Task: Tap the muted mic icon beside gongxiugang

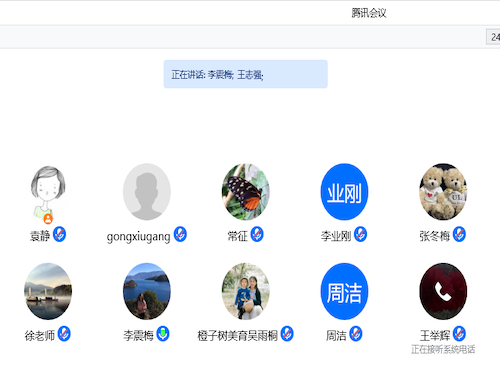Action: (x=180, y=235)
